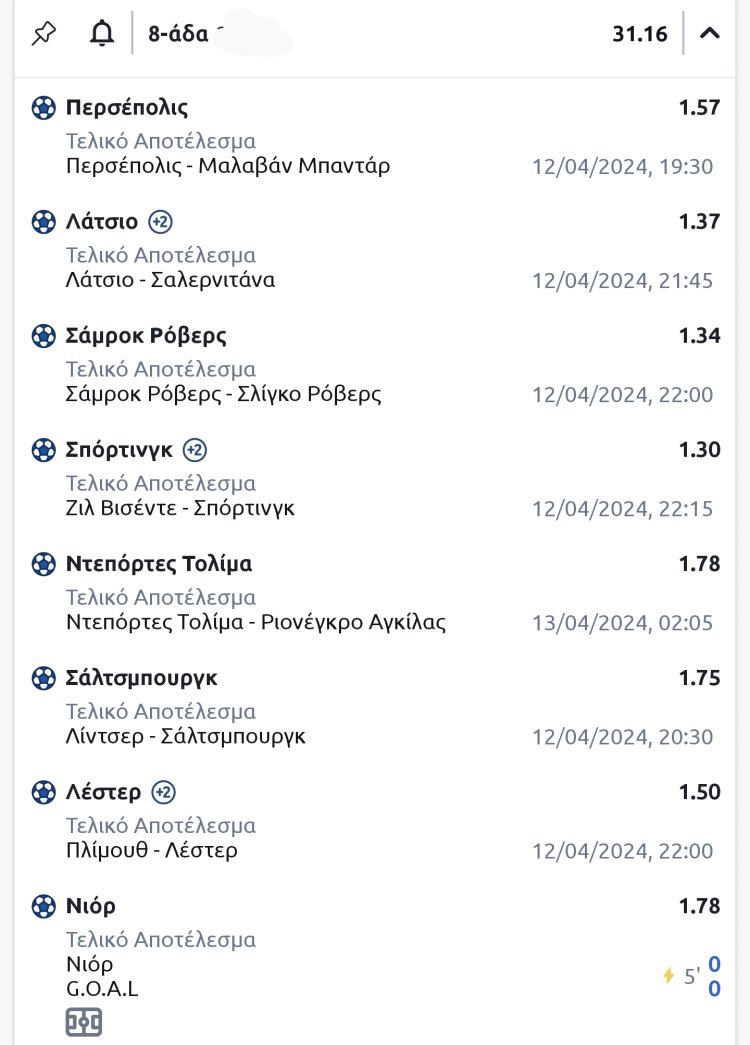
Task: Tap the +2 badge beside Λέστερ
Action: [163, 793]
